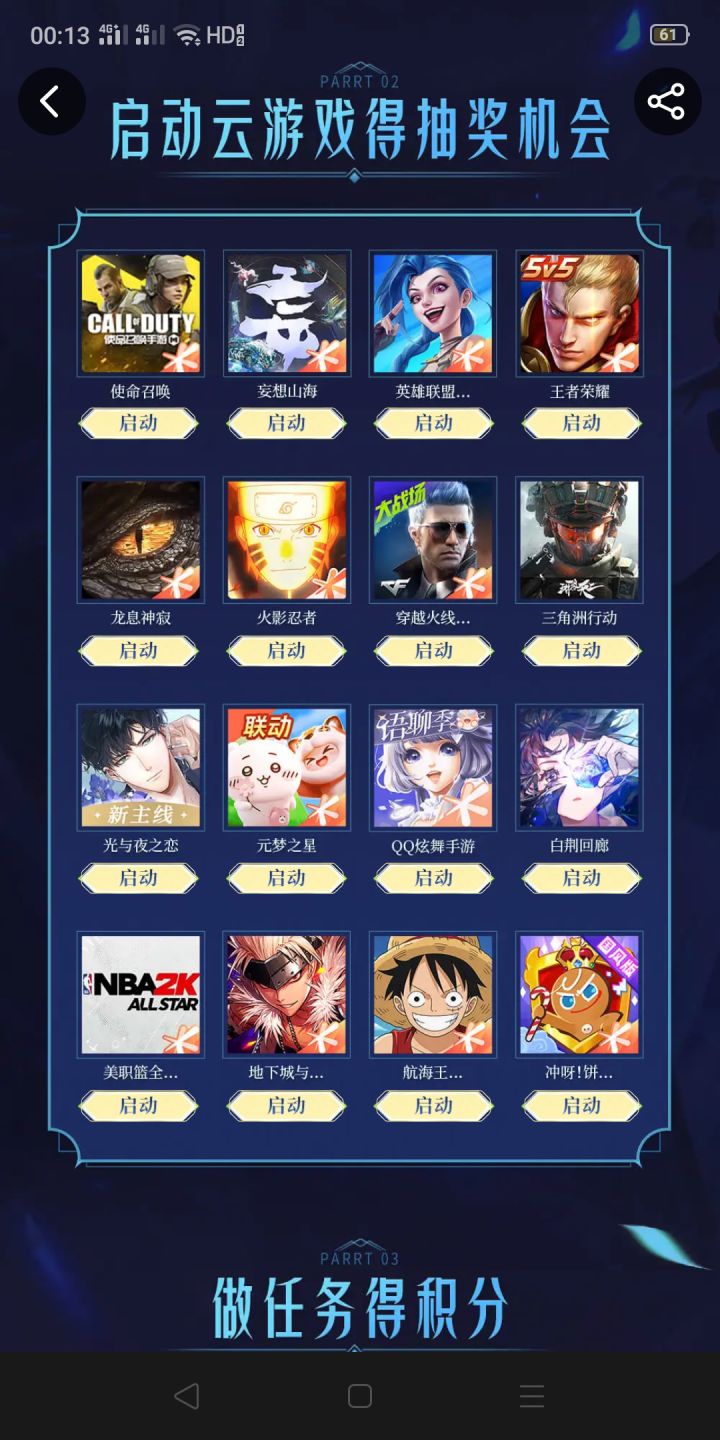This screenshot has width=720, height=1440.
Task: Launch 穿越火线 via its 启动 button
Action: (x=433, y=651)
